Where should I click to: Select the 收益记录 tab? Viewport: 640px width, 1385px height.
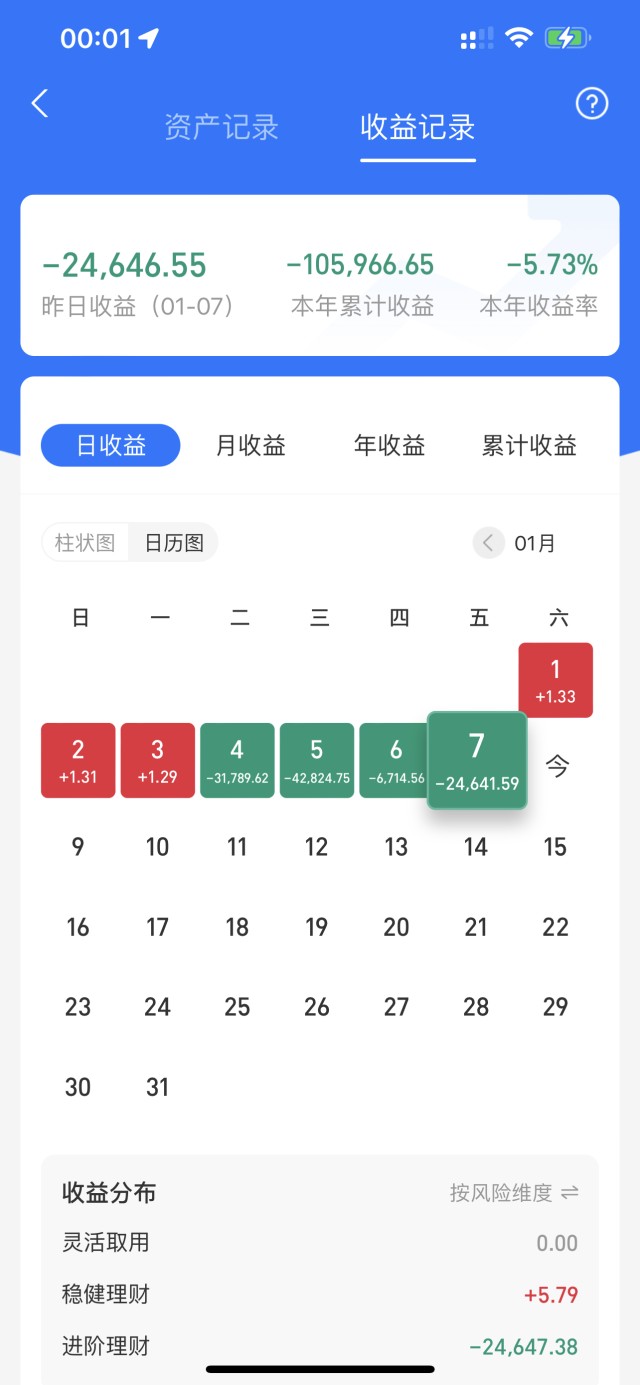coord(417,128)
